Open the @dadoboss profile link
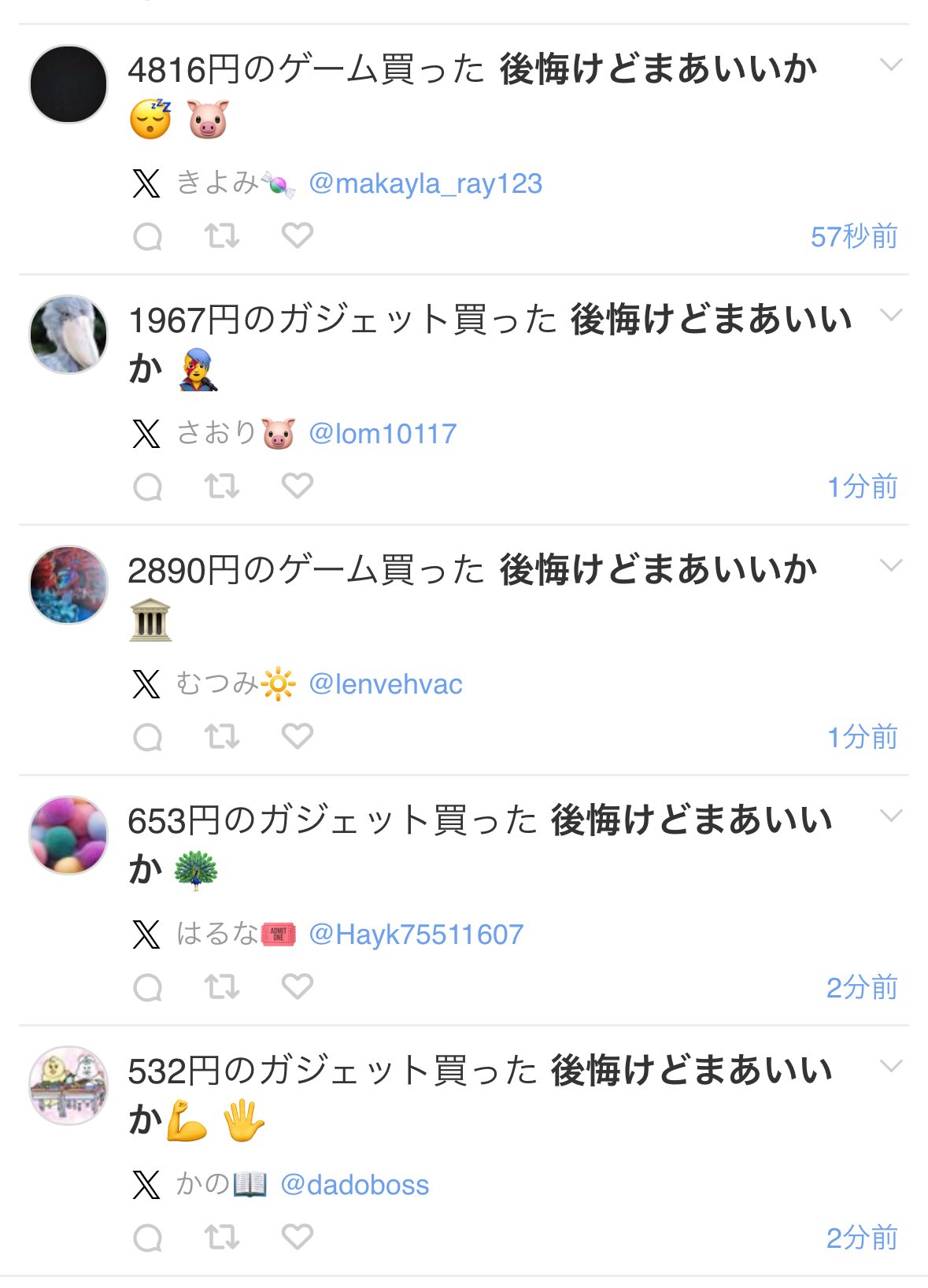This screenshot has width=928, height=1288. click(354, 1185)
